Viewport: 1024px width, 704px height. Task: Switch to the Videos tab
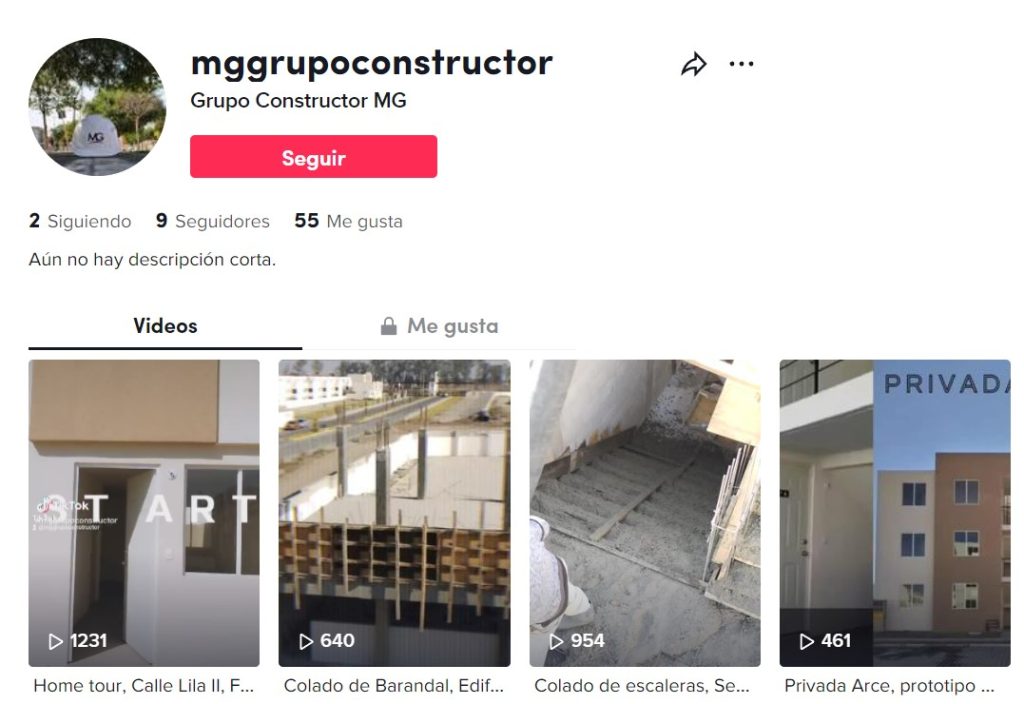[165, 326]
